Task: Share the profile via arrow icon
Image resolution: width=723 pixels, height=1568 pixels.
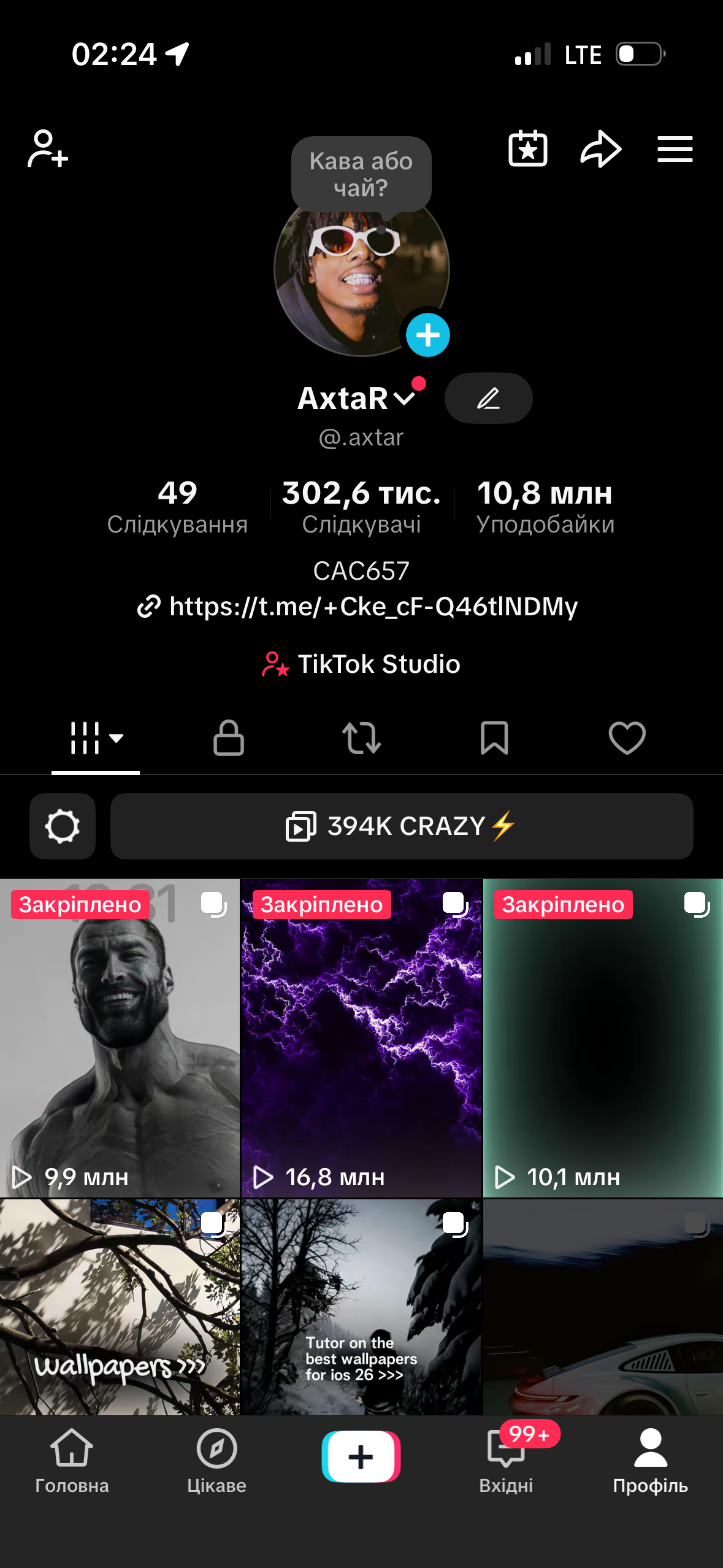Action: [601, 148]
